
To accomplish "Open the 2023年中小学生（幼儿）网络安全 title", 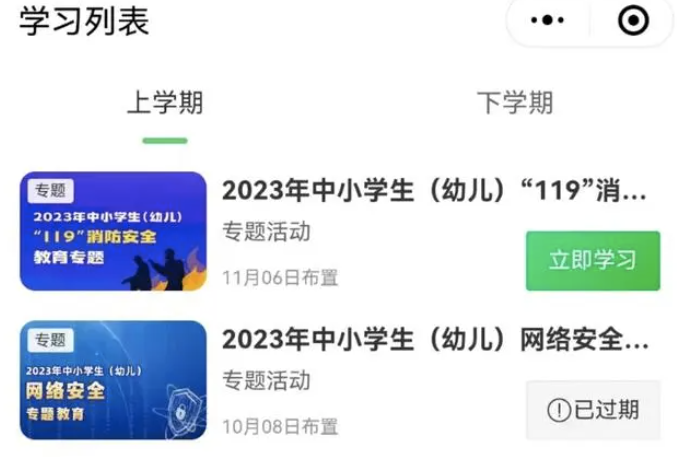I will [434, 341].
